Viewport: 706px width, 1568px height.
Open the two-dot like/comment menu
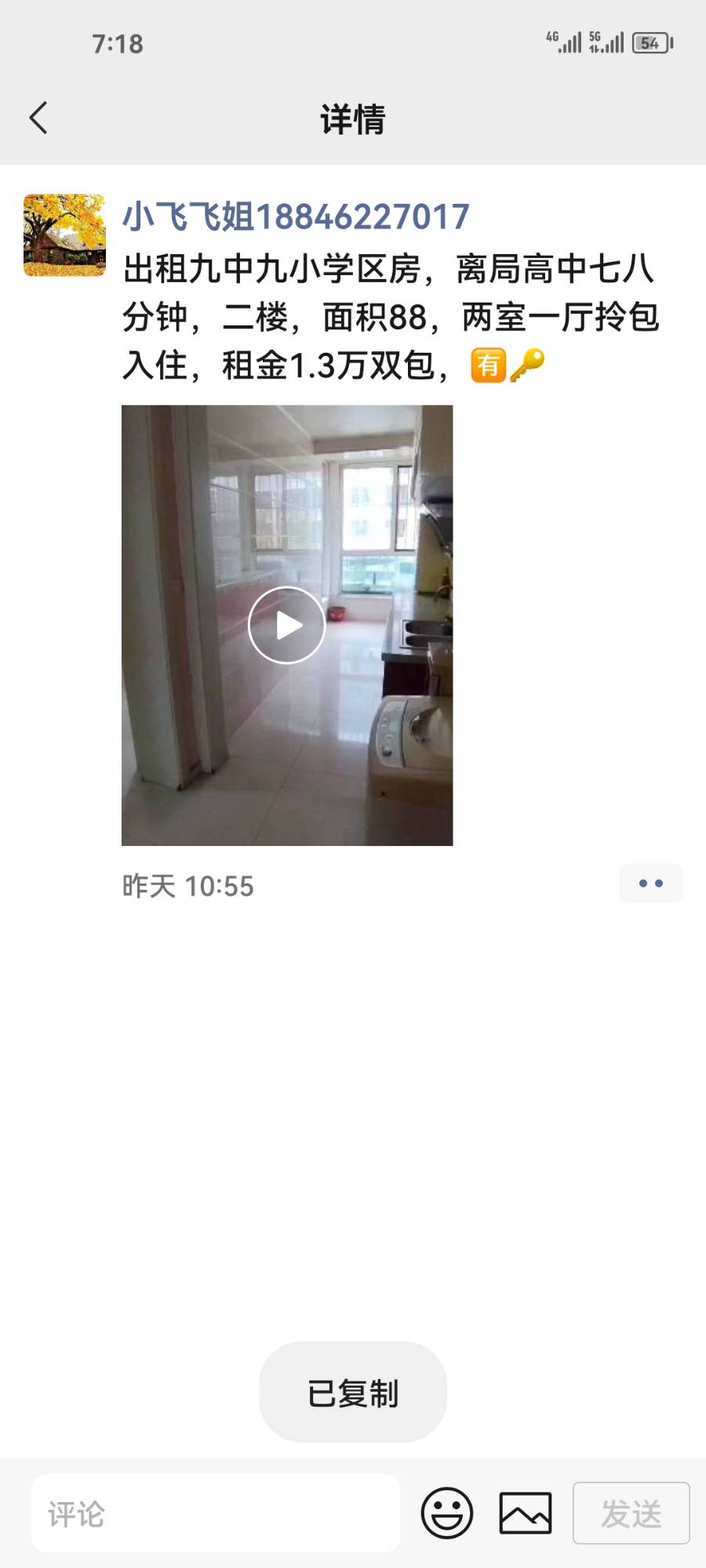pos(650,884)
